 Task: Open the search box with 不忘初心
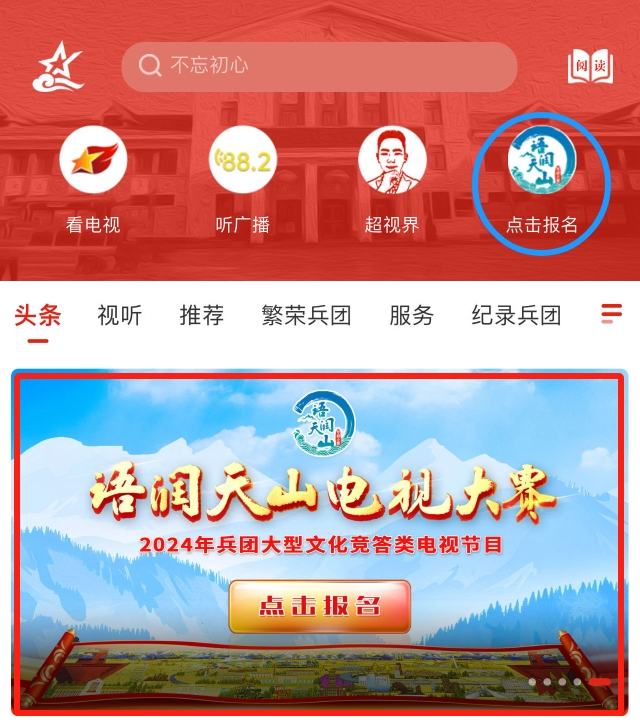[319, 66]
